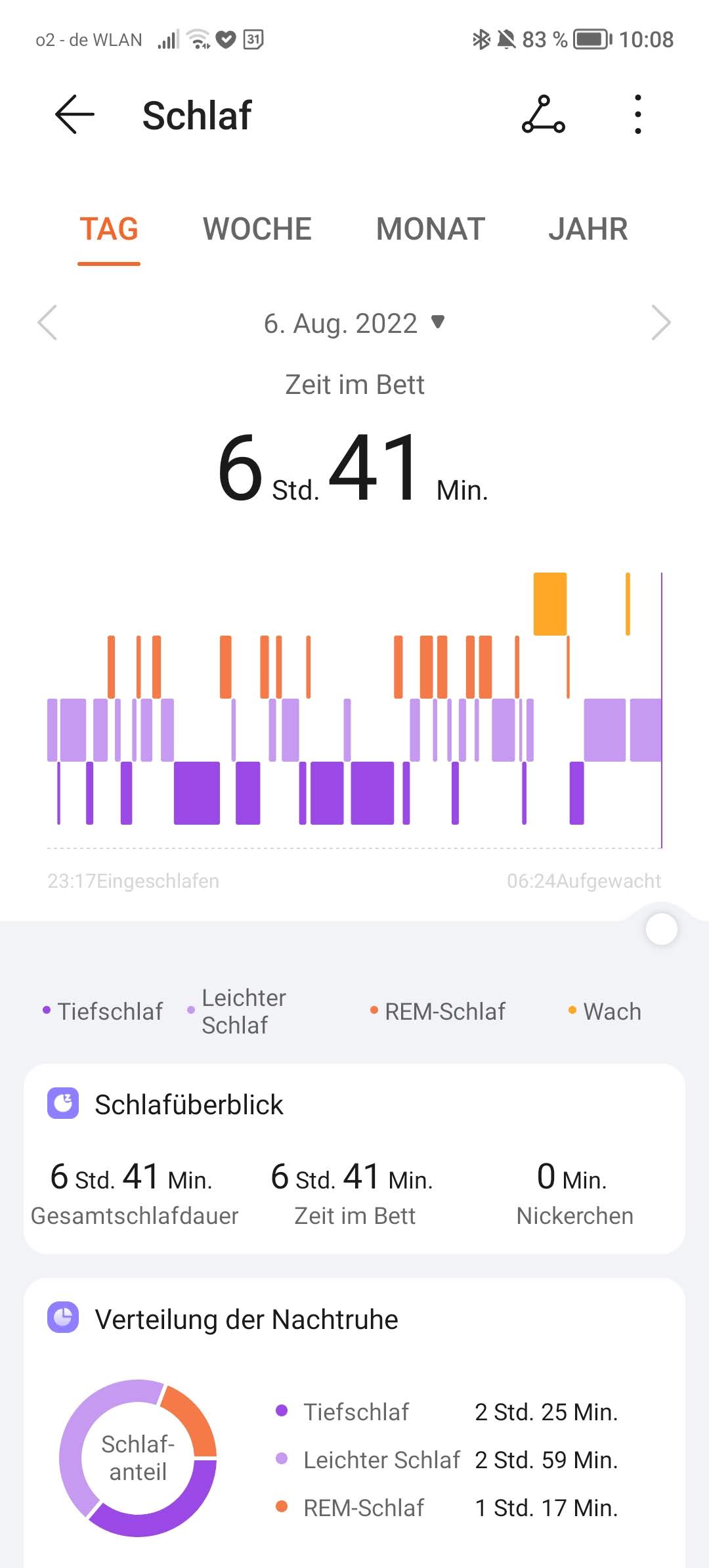
Task: Switch to the WOCHE tab
Action: [257, 230]
